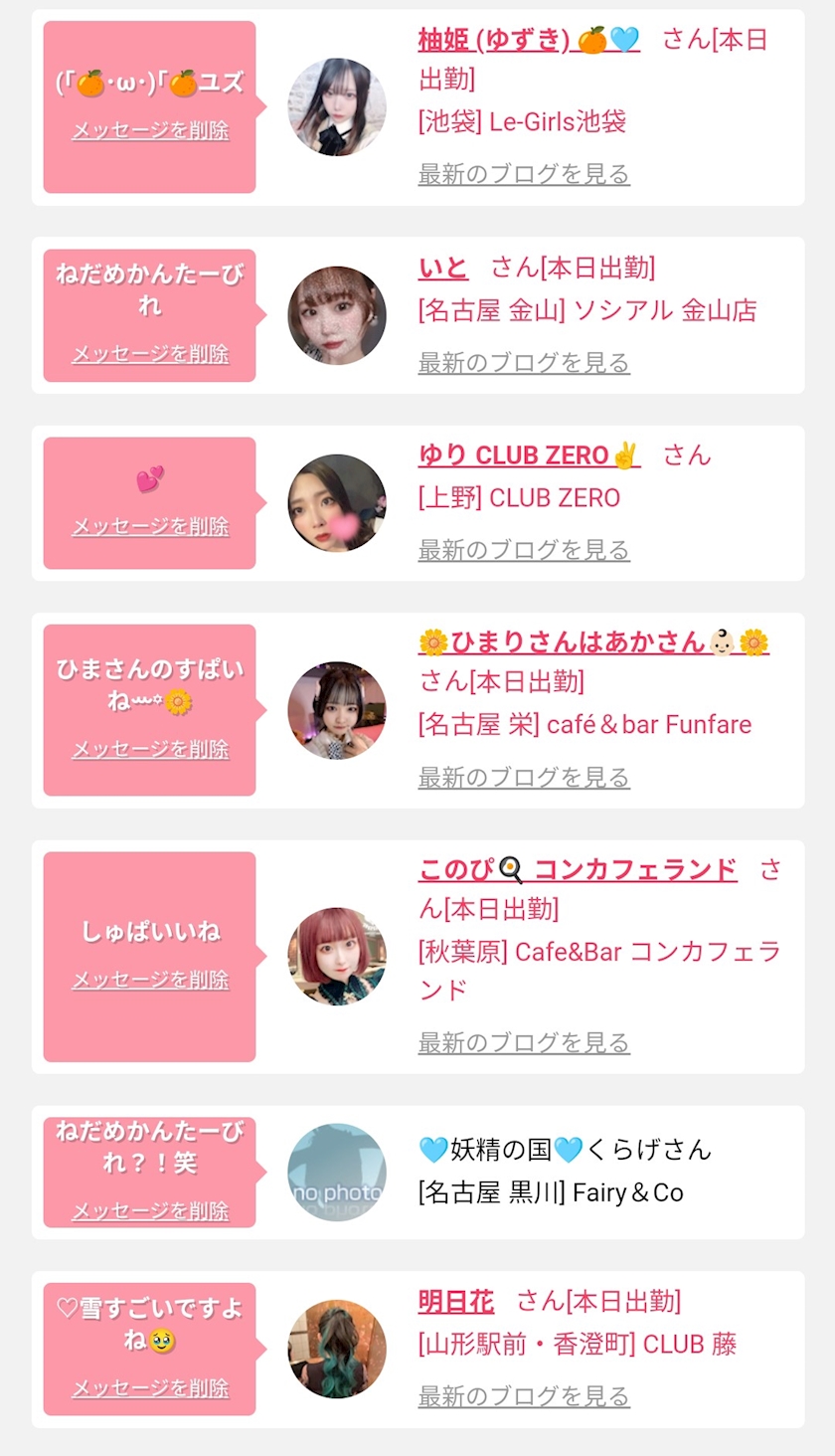Viewport: 835px width, 1456px height.
Task: View latest blog of ひまりさん
Action: (524, 777)
